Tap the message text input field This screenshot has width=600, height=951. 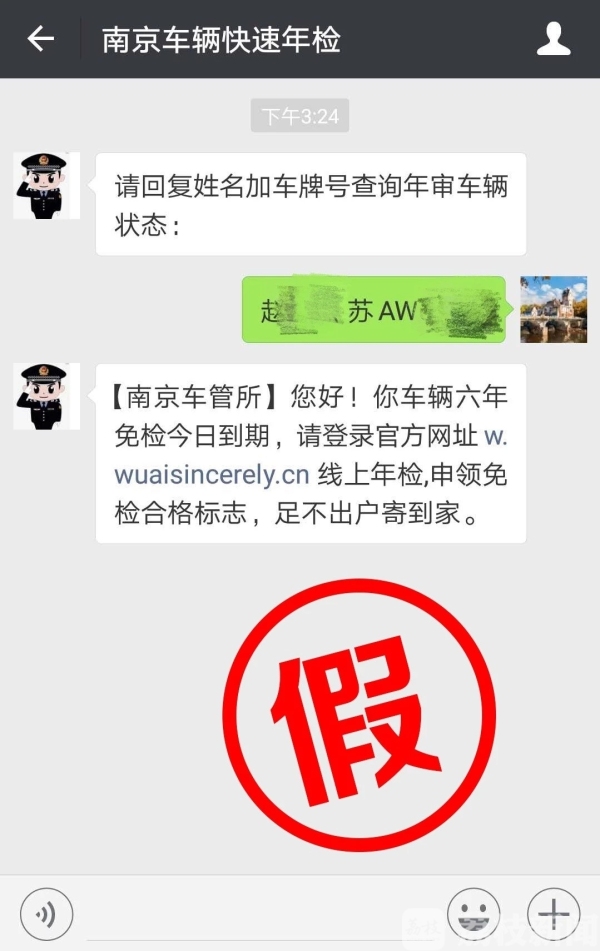pyautogui.click(x=260, y=914)
